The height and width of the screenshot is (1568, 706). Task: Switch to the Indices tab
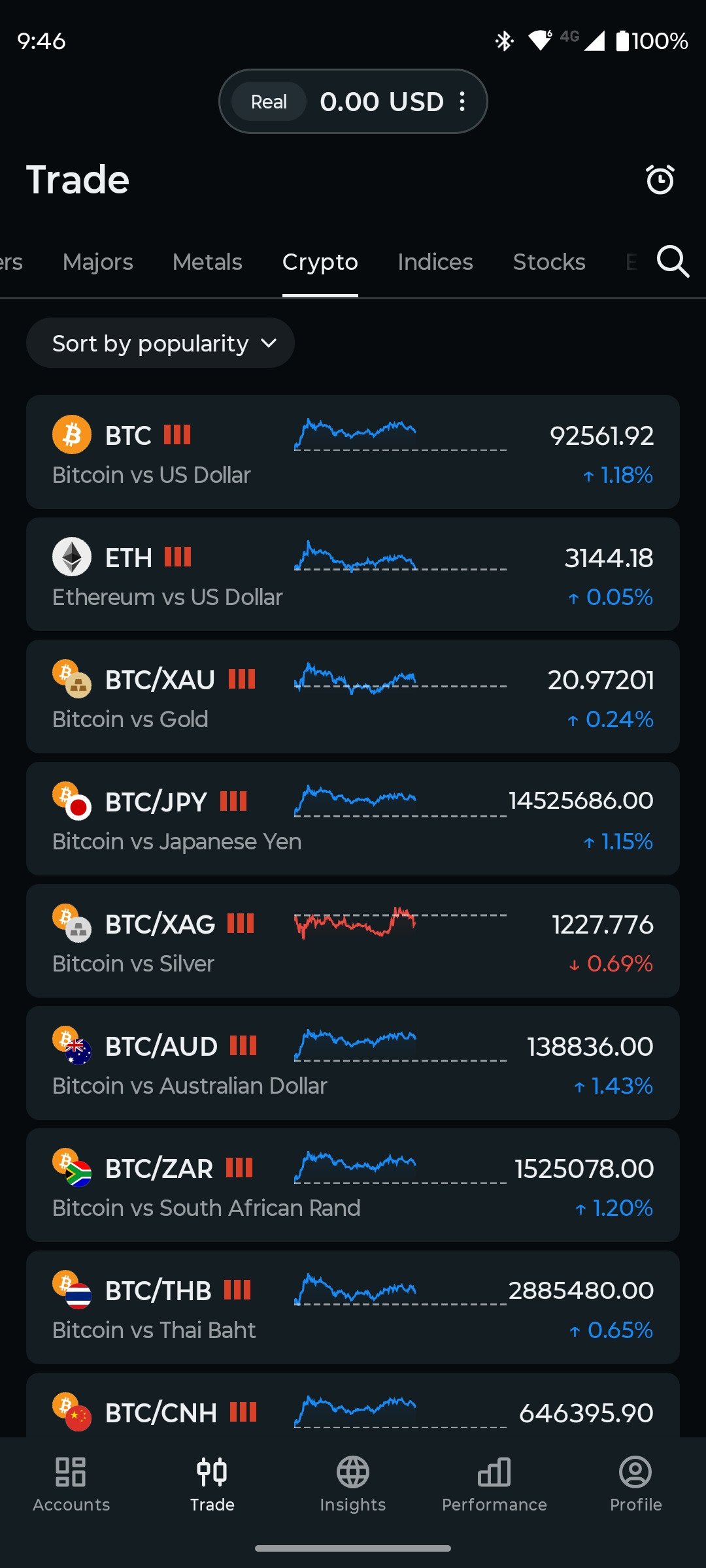click(435, 262)
